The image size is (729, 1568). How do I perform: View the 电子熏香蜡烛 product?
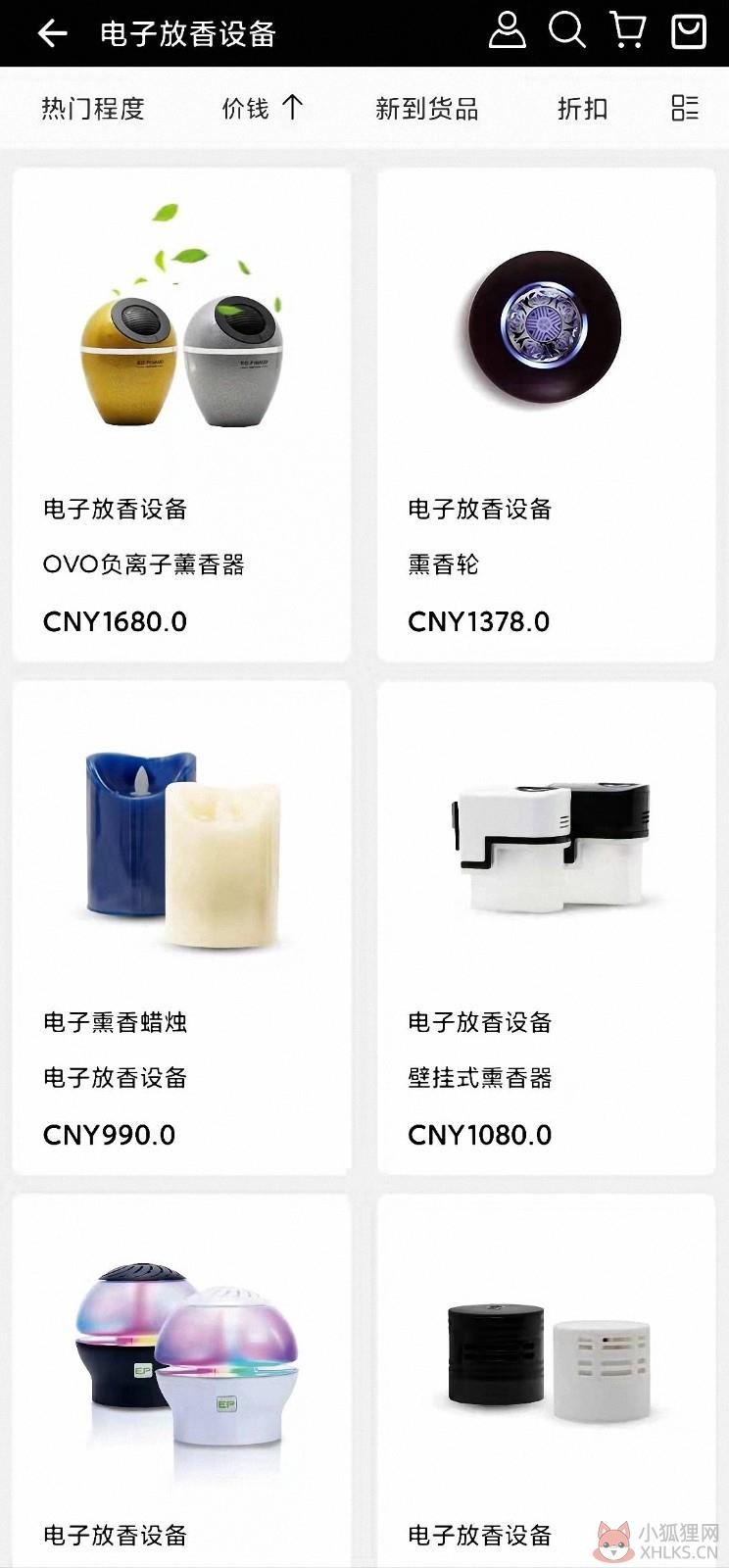tap(181, 928)
